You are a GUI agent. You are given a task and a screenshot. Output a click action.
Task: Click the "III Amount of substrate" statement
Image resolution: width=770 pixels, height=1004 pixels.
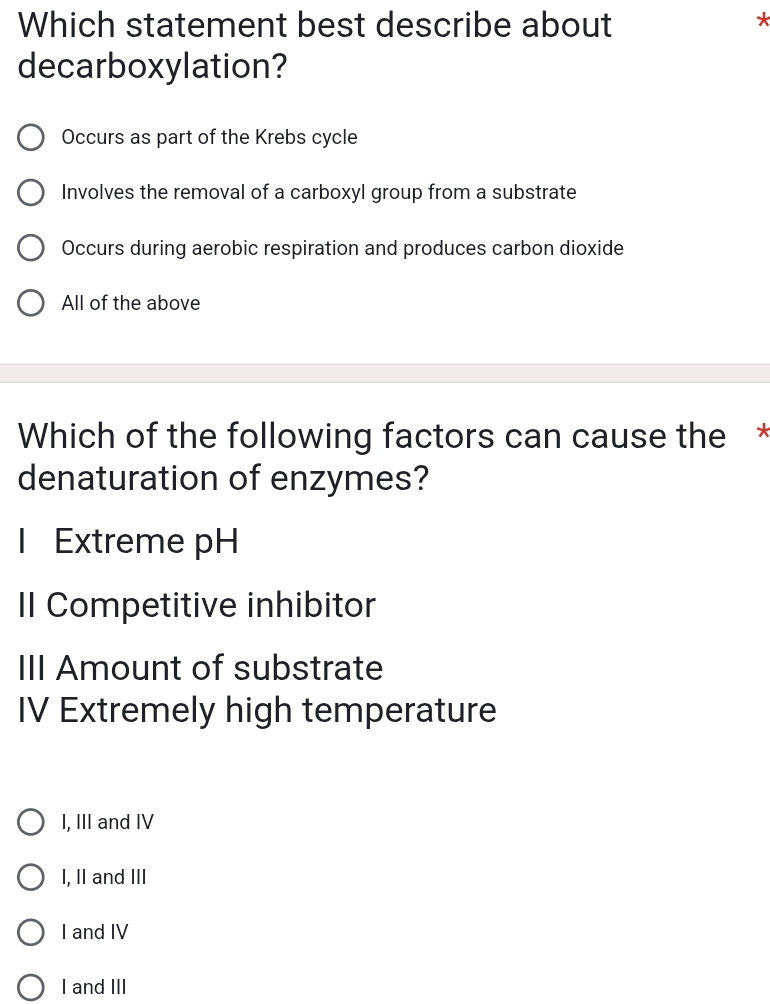(x=200, y=667)
